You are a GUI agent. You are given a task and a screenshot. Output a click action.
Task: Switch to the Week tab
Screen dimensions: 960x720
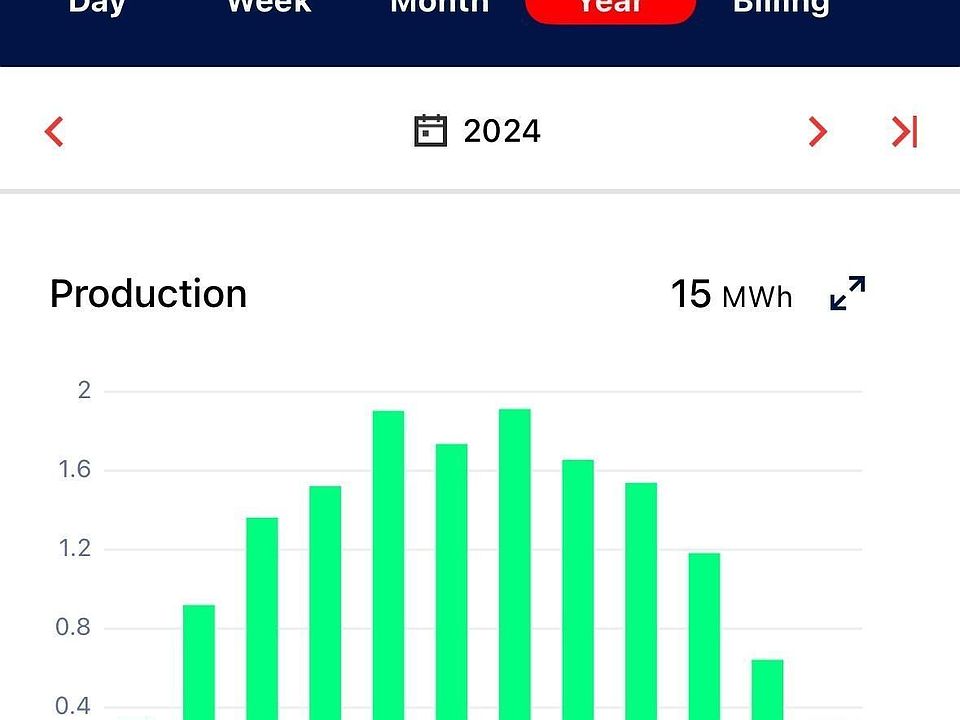pyautogui.click(x=268, y=6)
